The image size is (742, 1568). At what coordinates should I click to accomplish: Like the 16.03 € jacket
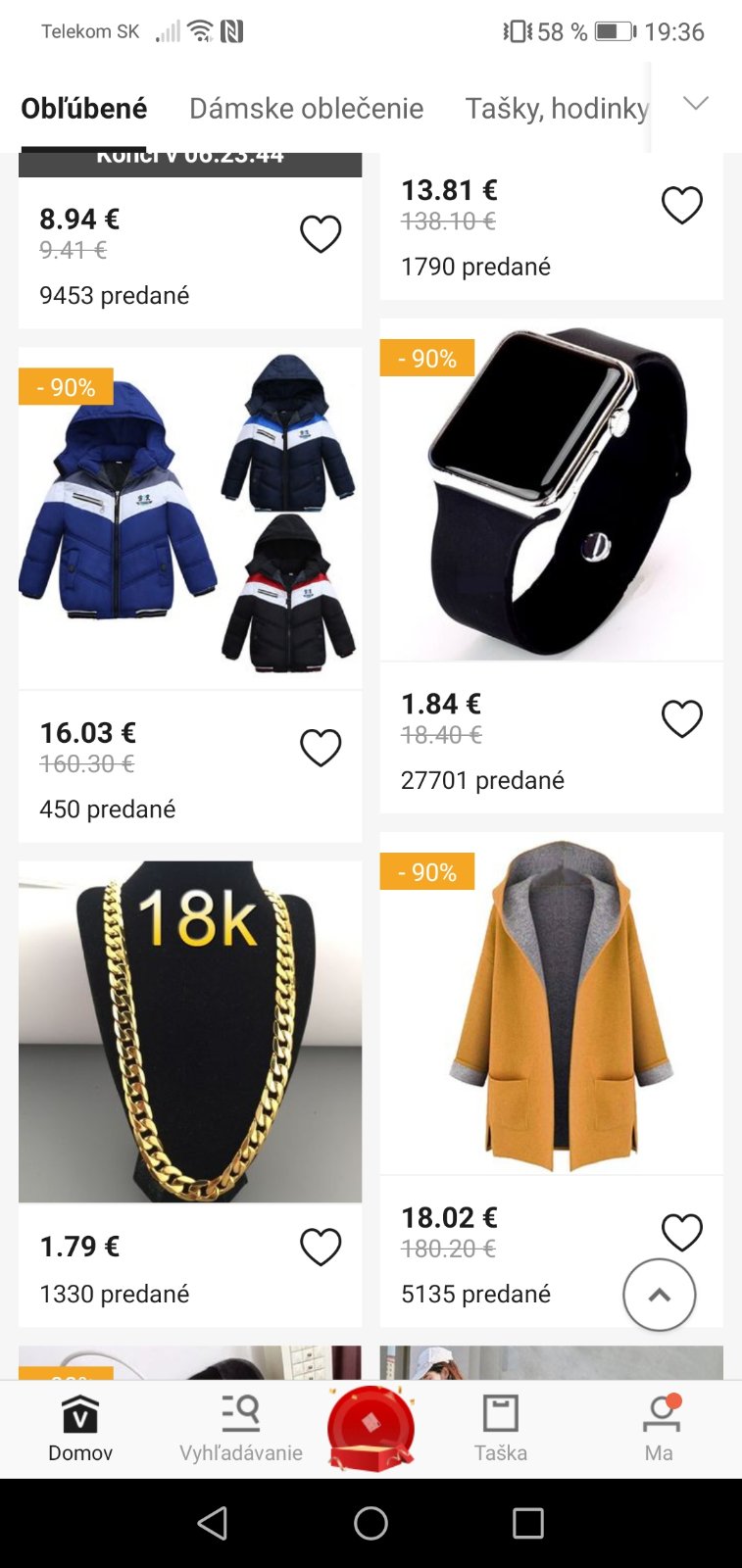coord(321,748)
